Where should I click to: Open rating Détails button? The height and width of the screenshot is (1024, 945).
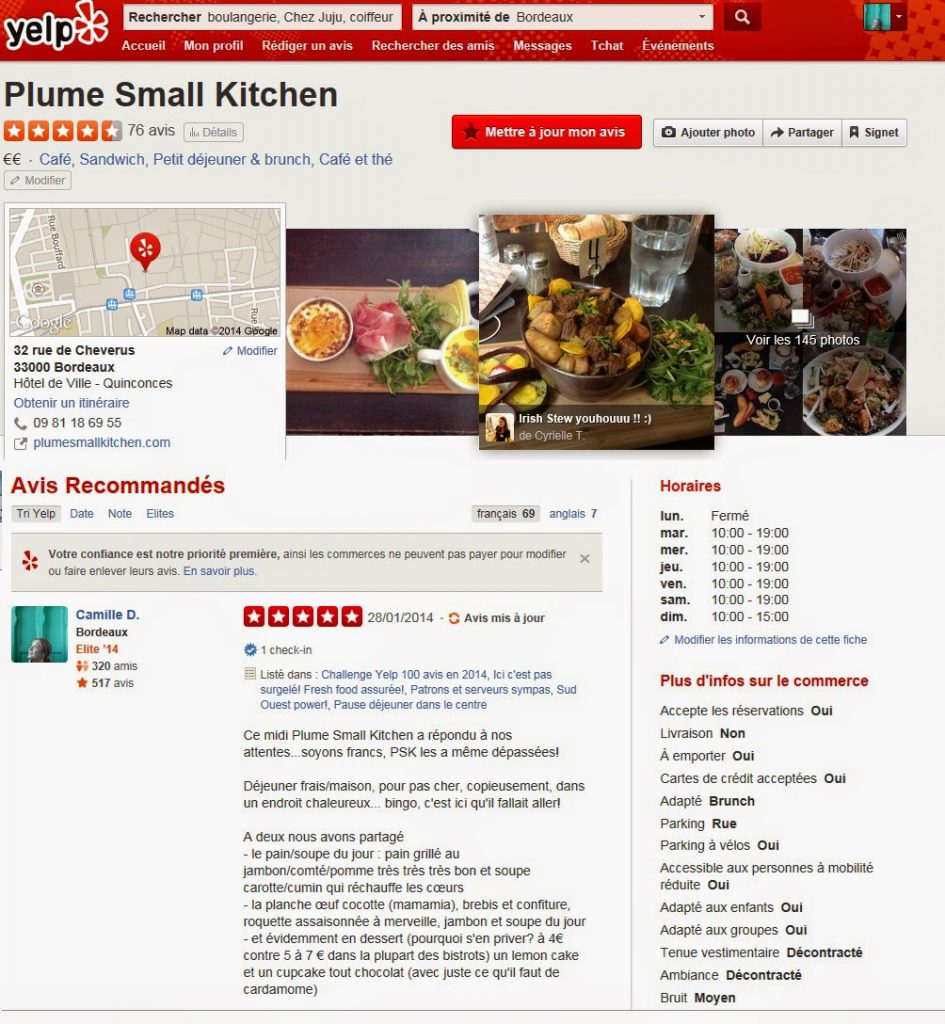click(213, 132)
